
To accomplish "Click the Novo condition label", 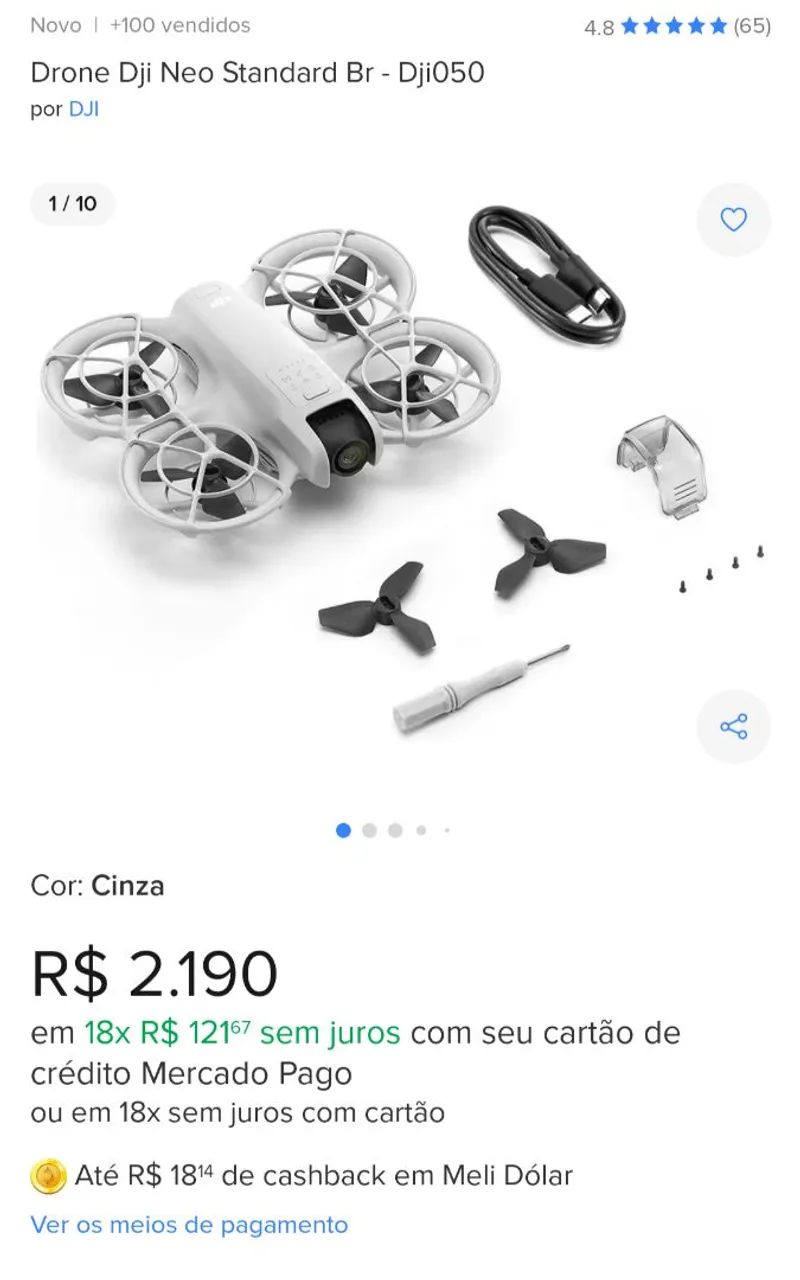I will 55,26.
